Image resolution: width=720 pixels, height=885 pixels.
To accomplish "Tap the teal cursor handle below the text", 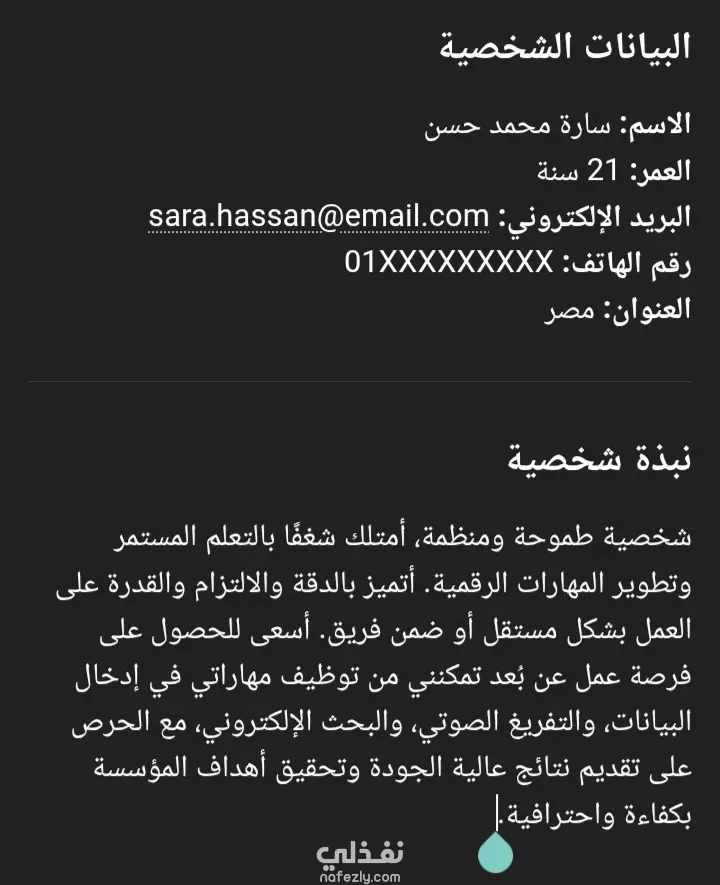I will click(x=495, y=852).
